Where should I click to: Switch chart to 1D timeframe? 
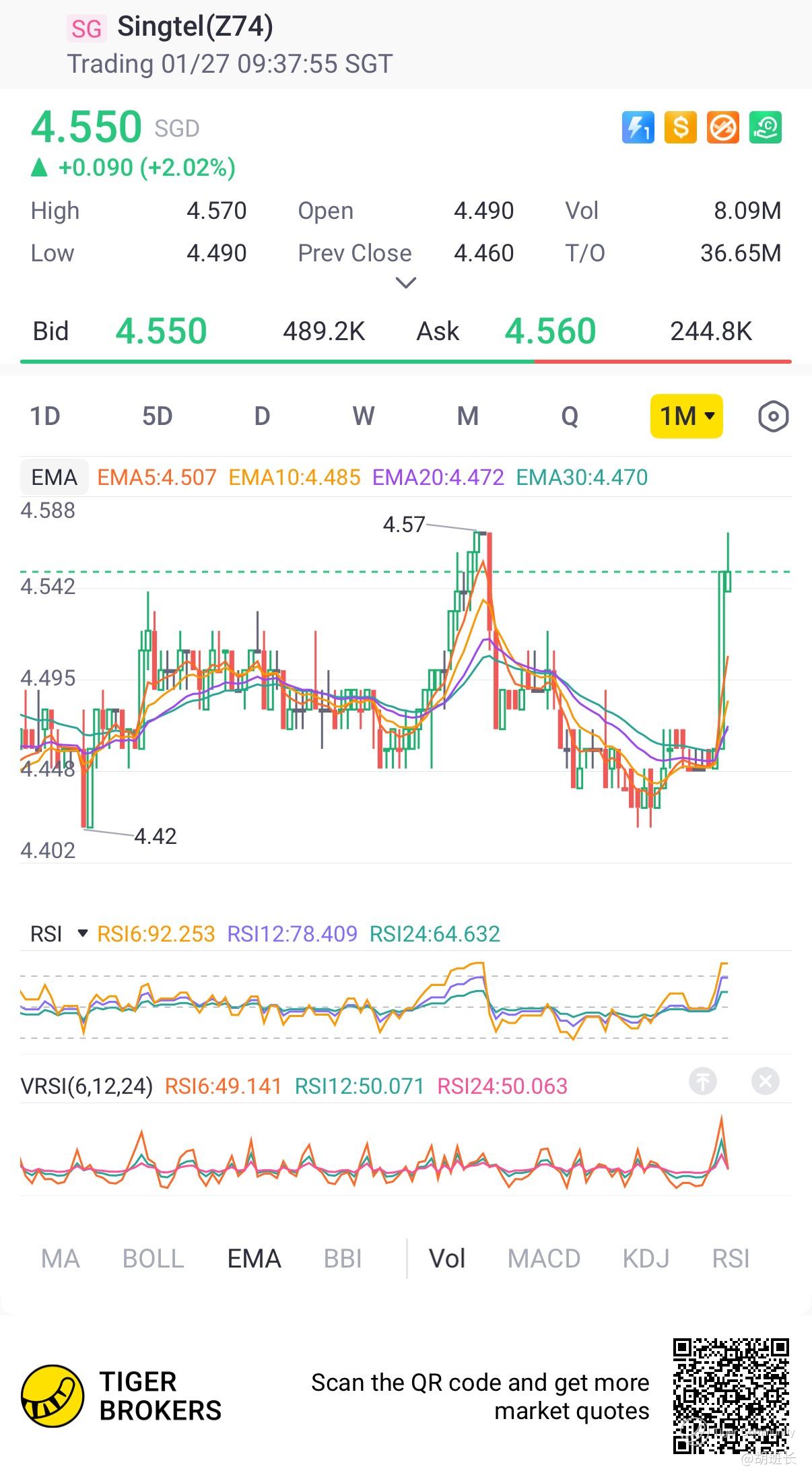point(45,416)
